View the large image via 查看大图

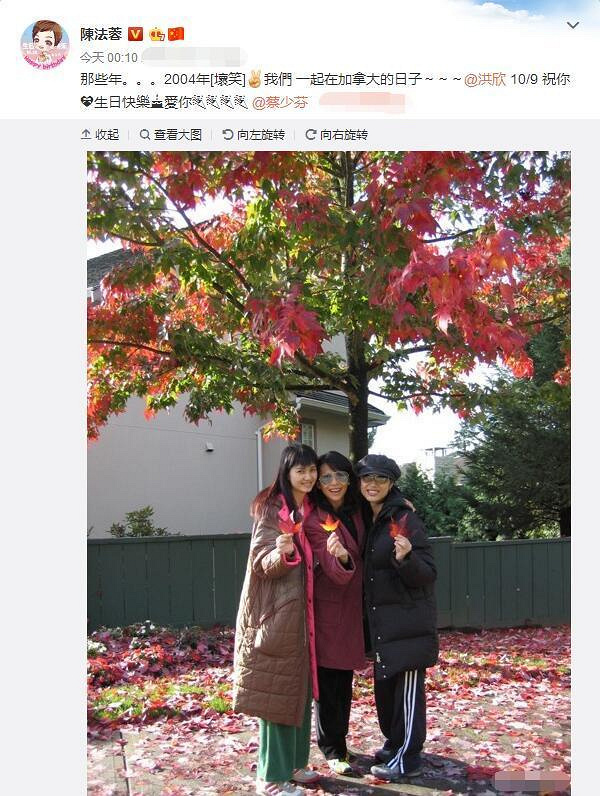pyautogui.click(x=171, y=134)
